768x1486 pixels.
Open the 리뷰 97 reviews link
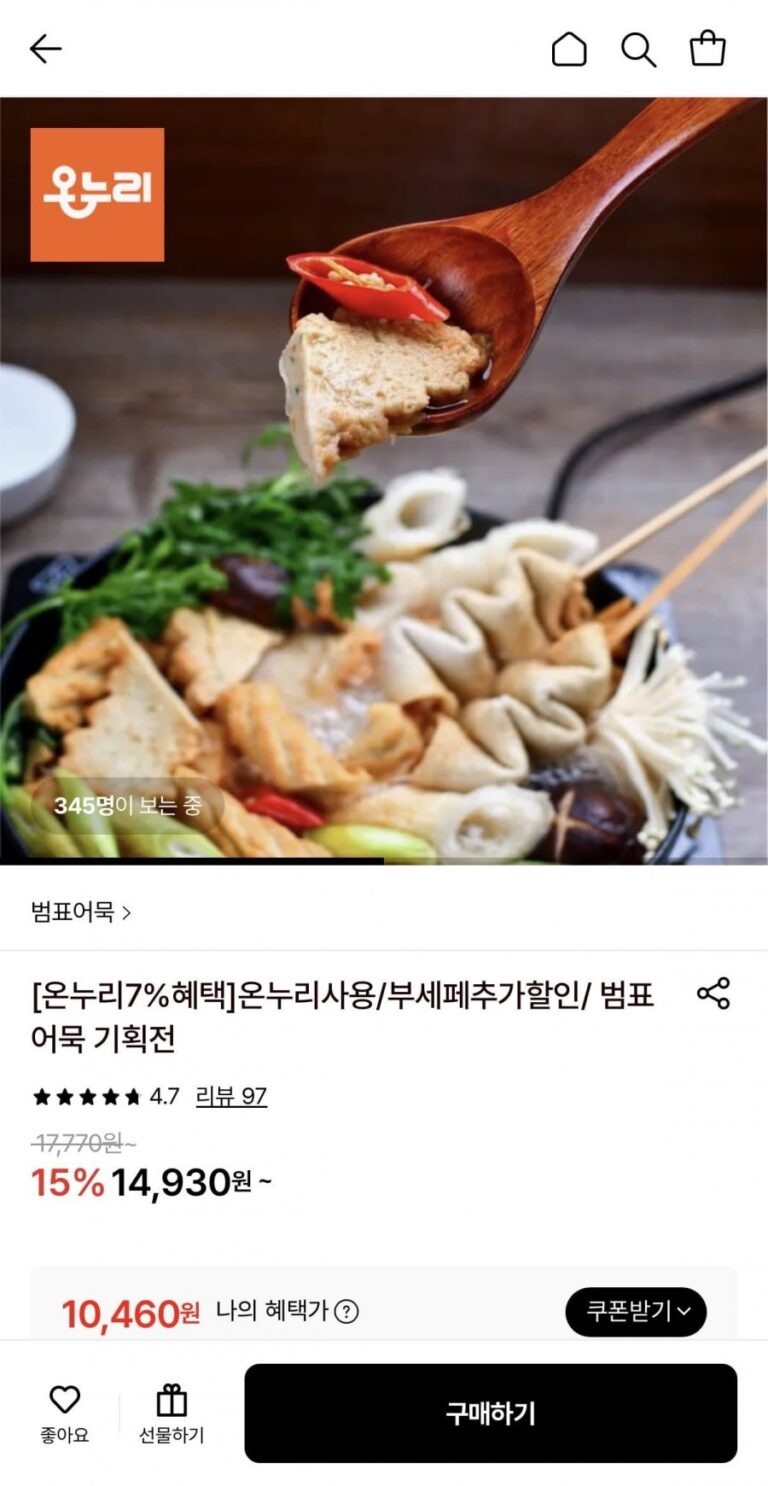tap(231, 1096)
